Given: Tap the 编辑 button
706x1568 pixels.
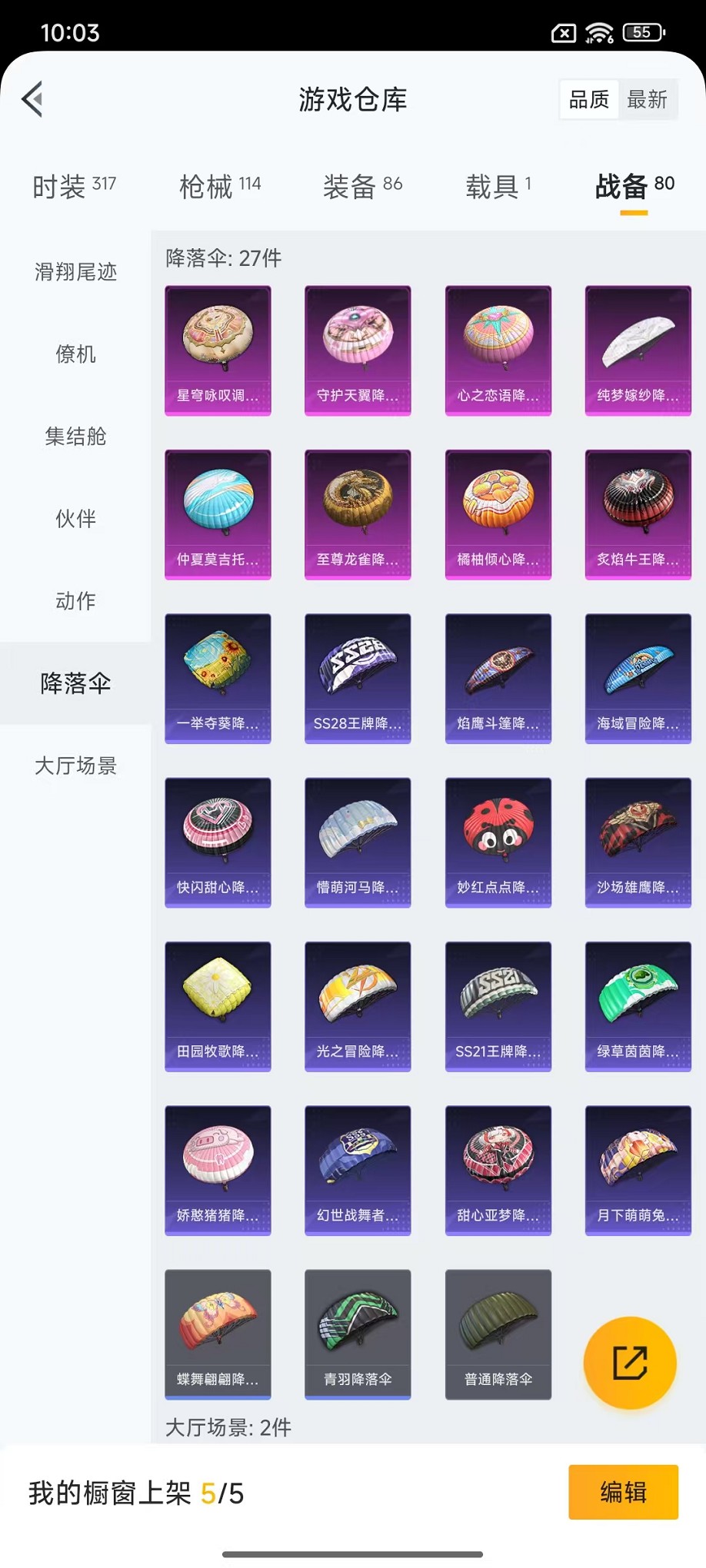Looking at the screenshot, I should point(623,1492).
